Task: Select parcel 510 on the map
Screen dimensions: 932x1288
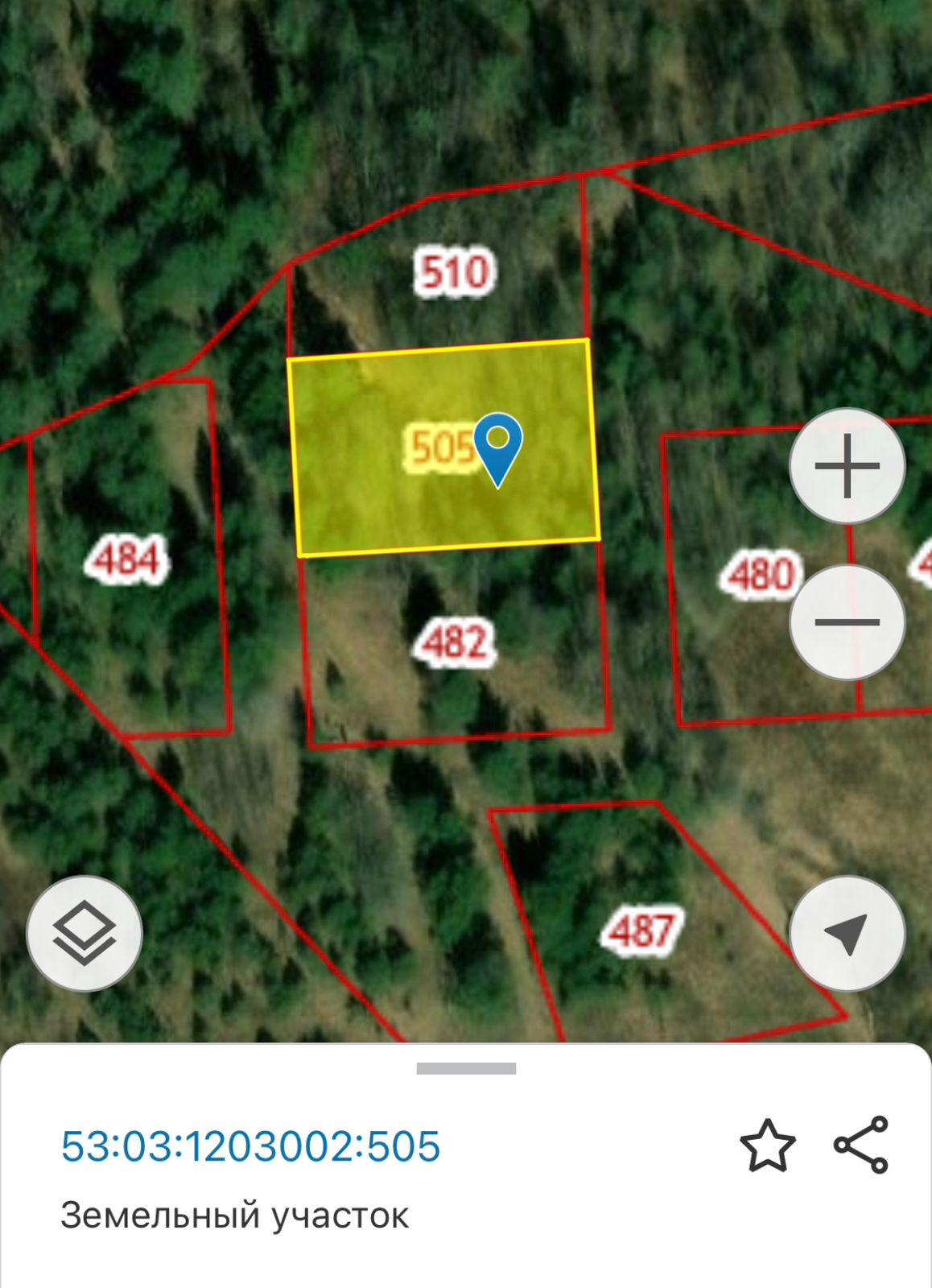Action: [x=454, y=272]
